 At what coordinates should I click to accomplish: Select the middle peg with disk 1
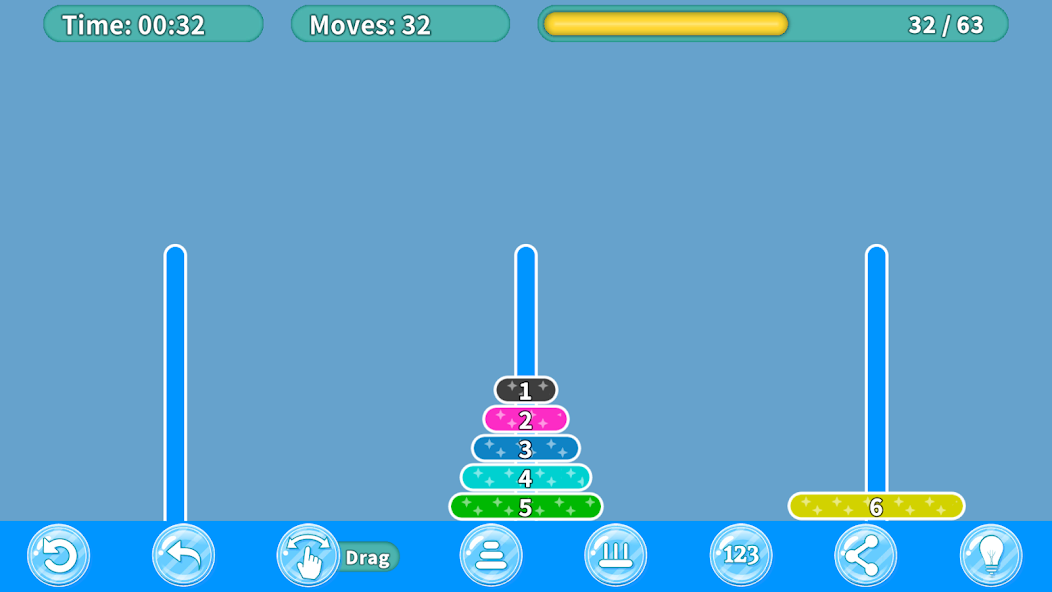pyautogui.click(x=526, y=390)
